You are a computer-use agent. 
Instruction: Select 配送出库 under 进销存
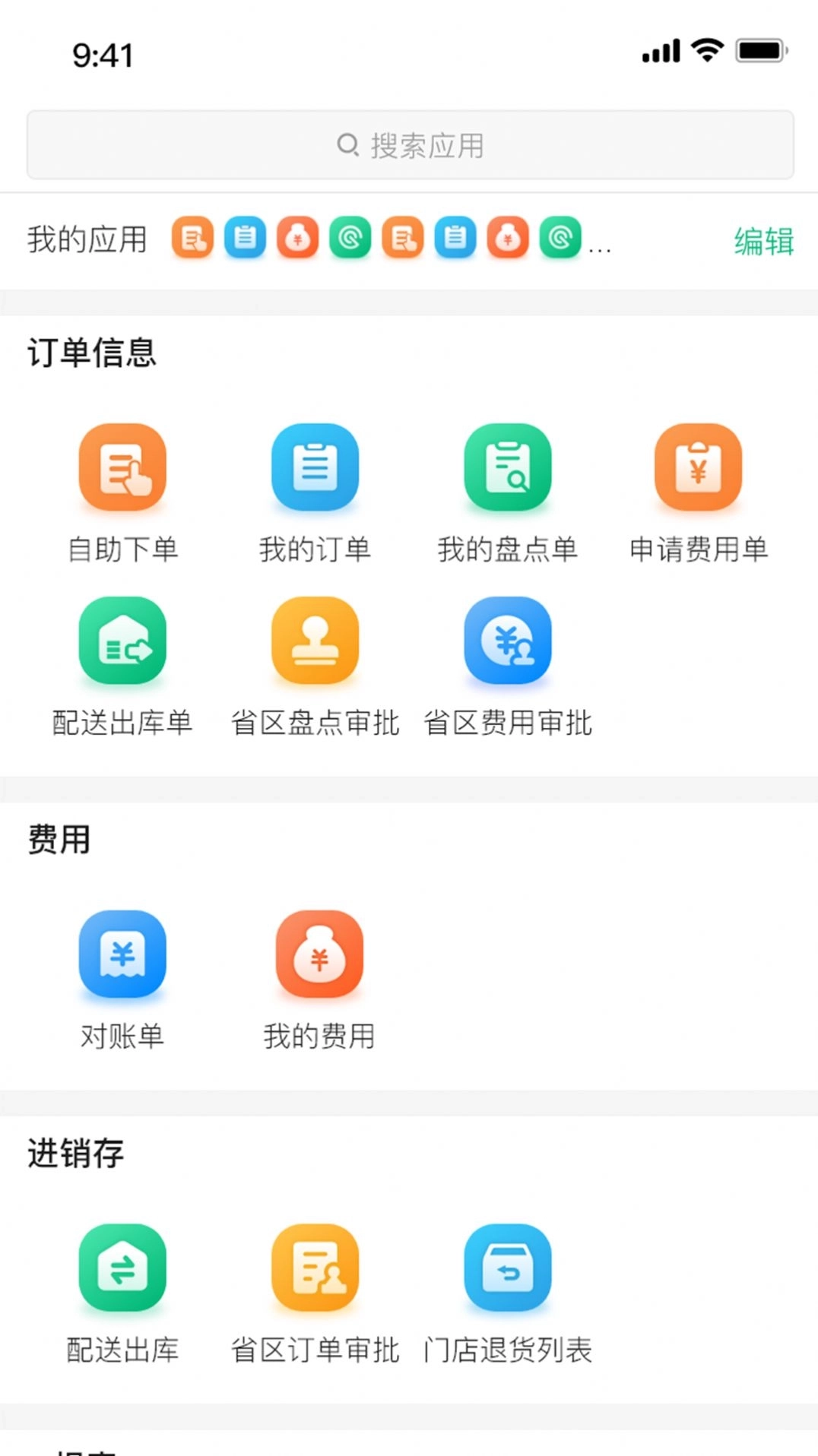(122, 1271)
